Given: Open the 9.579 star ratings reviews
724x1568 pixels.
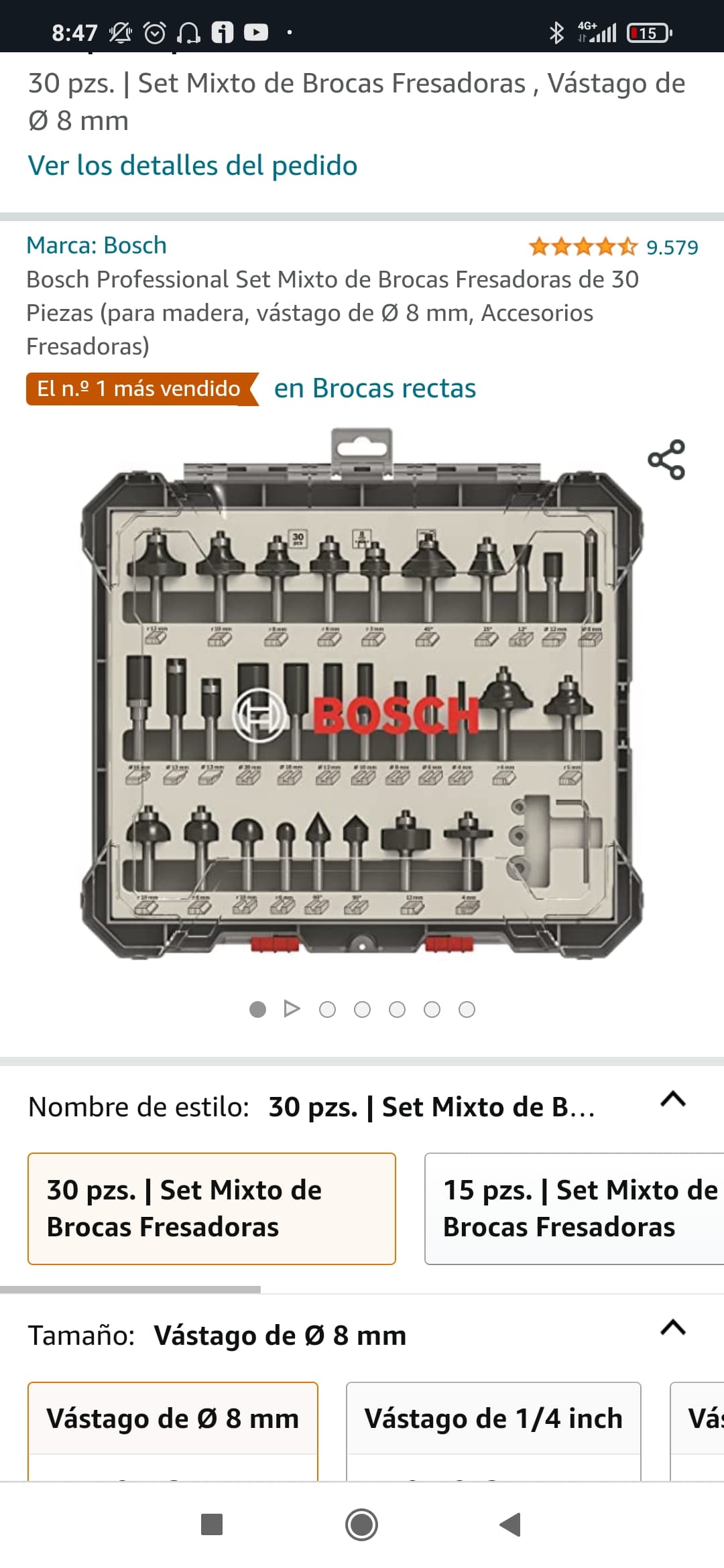Looking at the screenshot, I should click(613, 247).
